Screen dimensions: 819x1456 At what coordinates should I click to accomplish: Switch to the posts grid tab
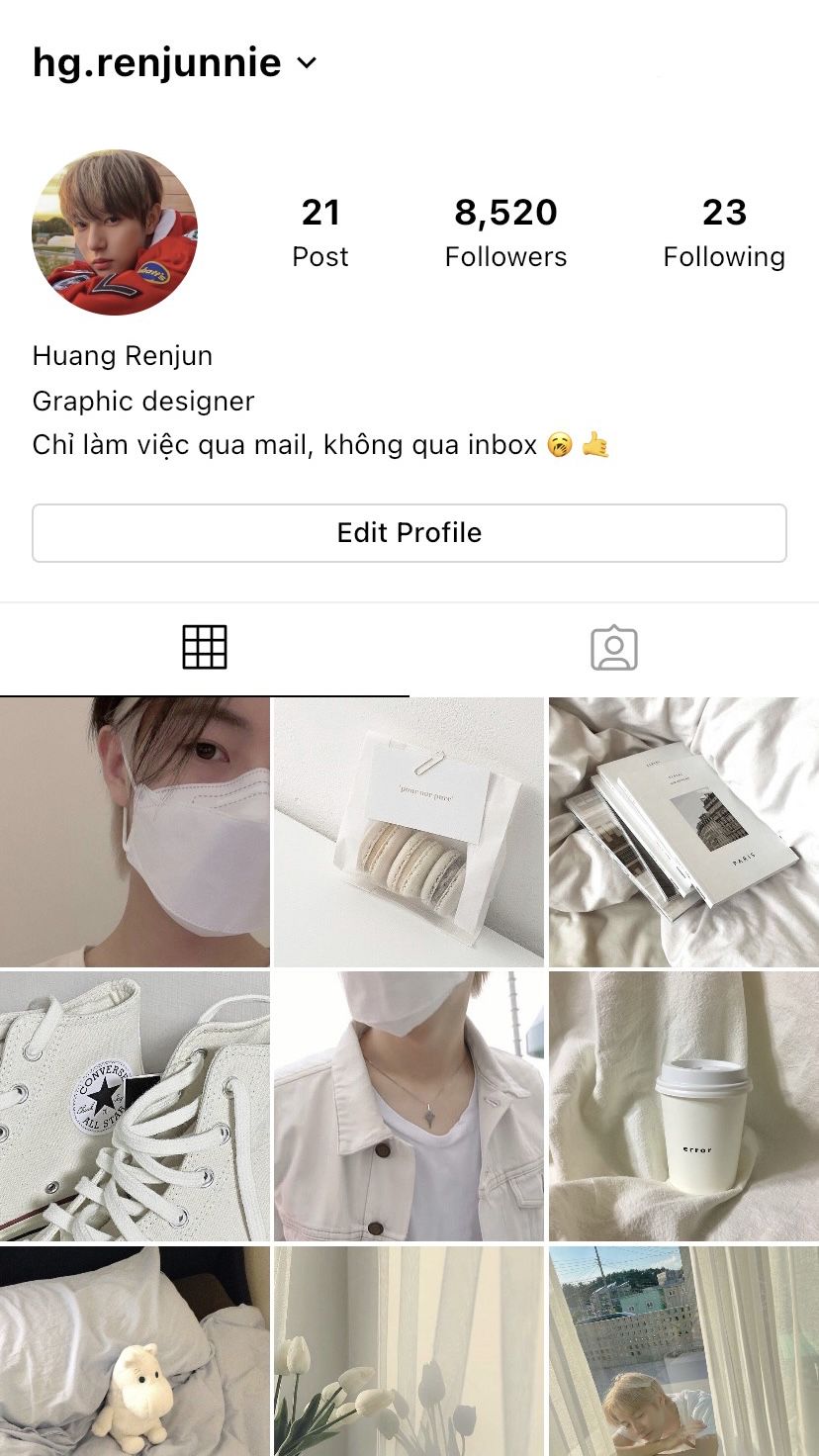205,648
